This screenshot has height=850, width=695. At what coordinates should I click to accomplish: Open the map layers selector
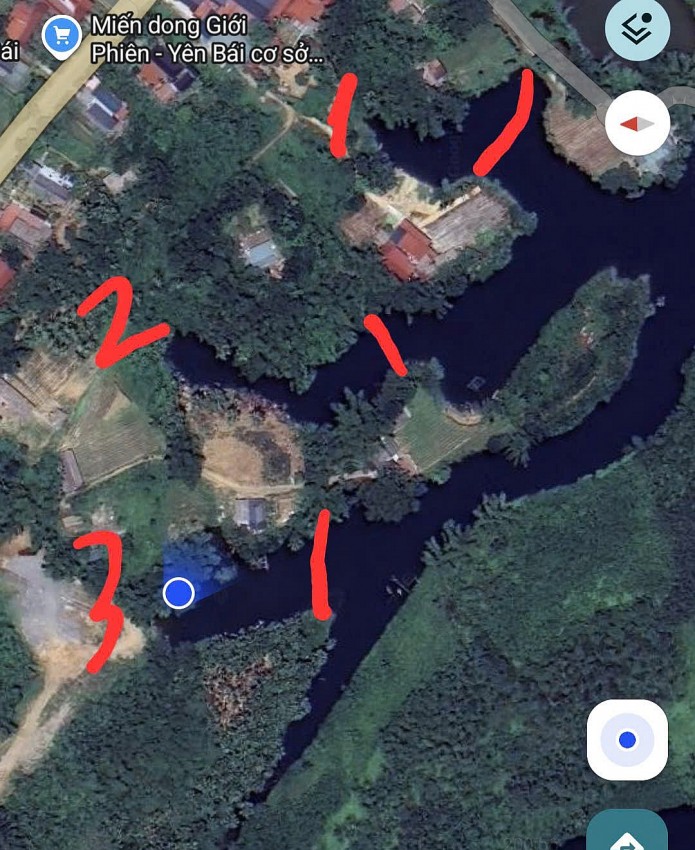click(637, 30)
